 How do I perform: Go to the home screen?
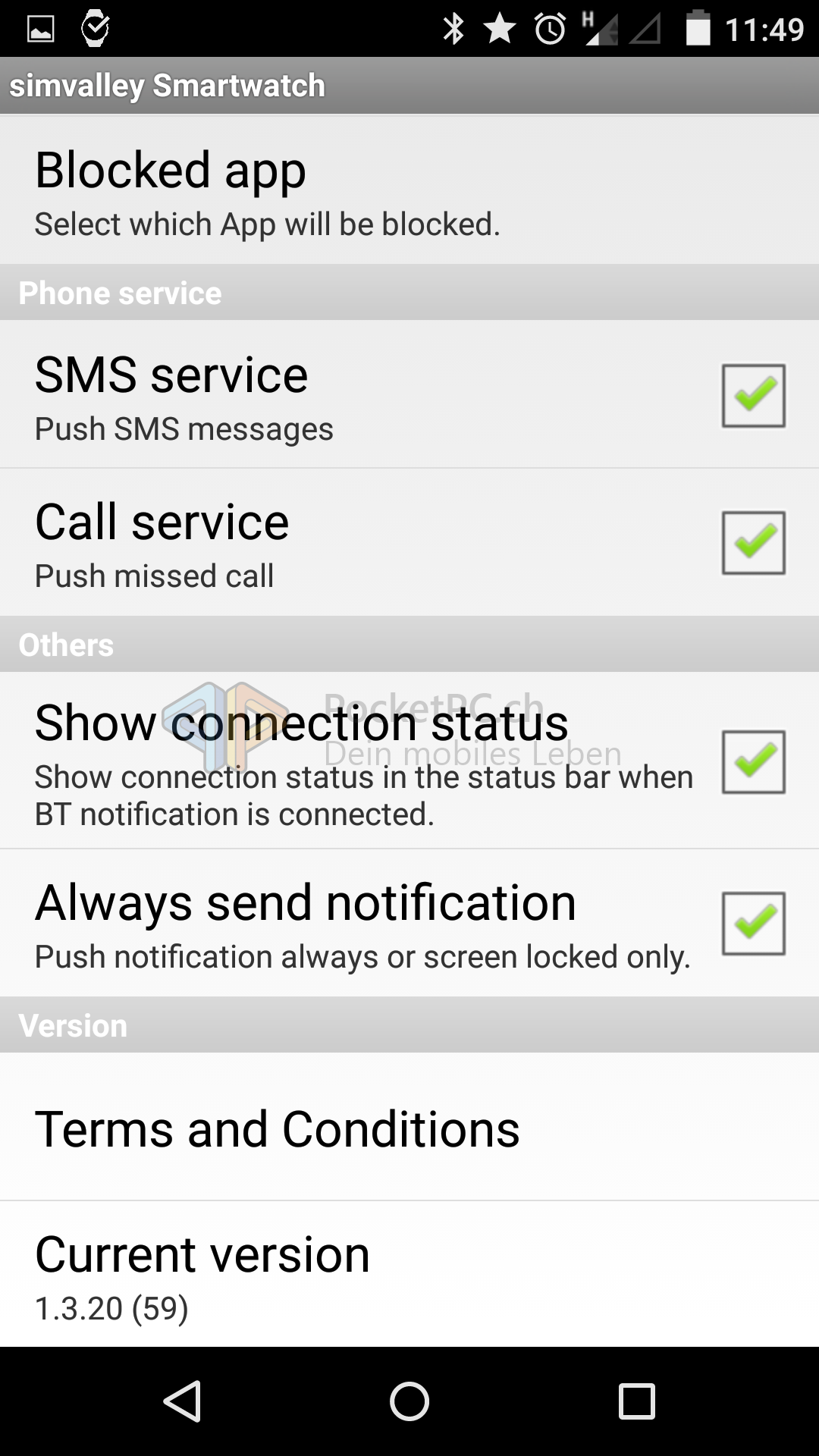409,1401
